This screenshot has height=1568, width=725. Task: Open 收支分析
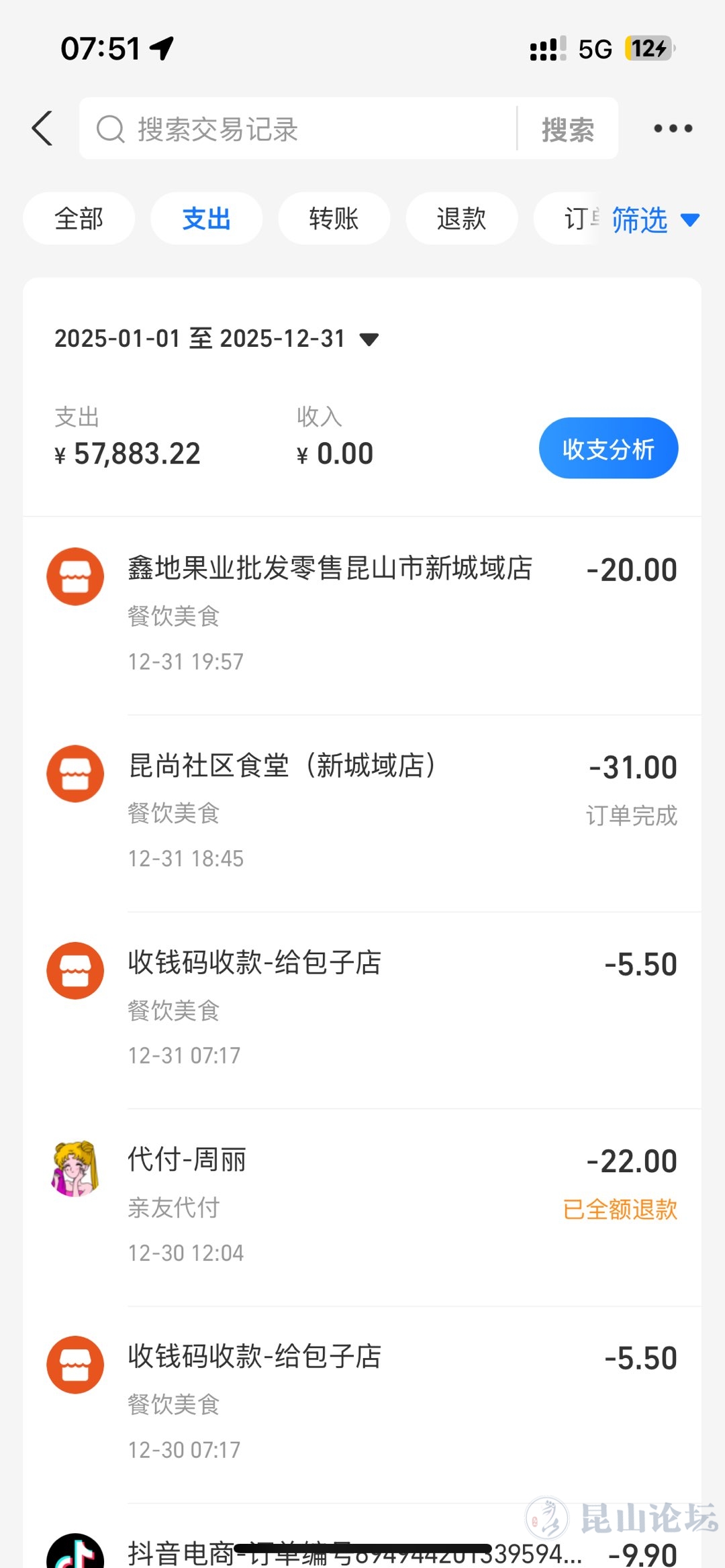tap(608, 448)
